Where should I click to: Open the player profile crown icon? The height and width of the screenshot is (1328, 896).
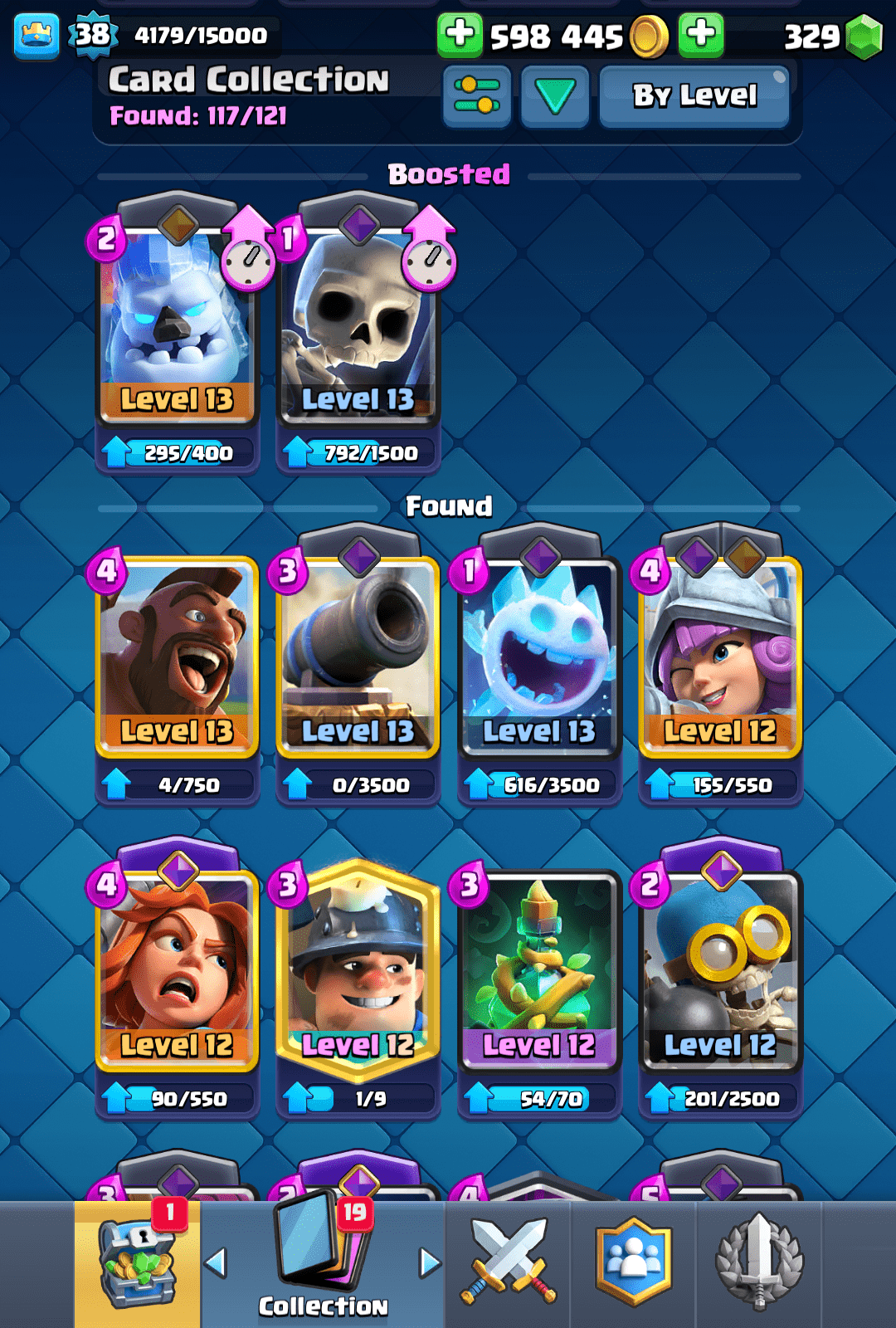pyautogui.click(x=37, y=35)
